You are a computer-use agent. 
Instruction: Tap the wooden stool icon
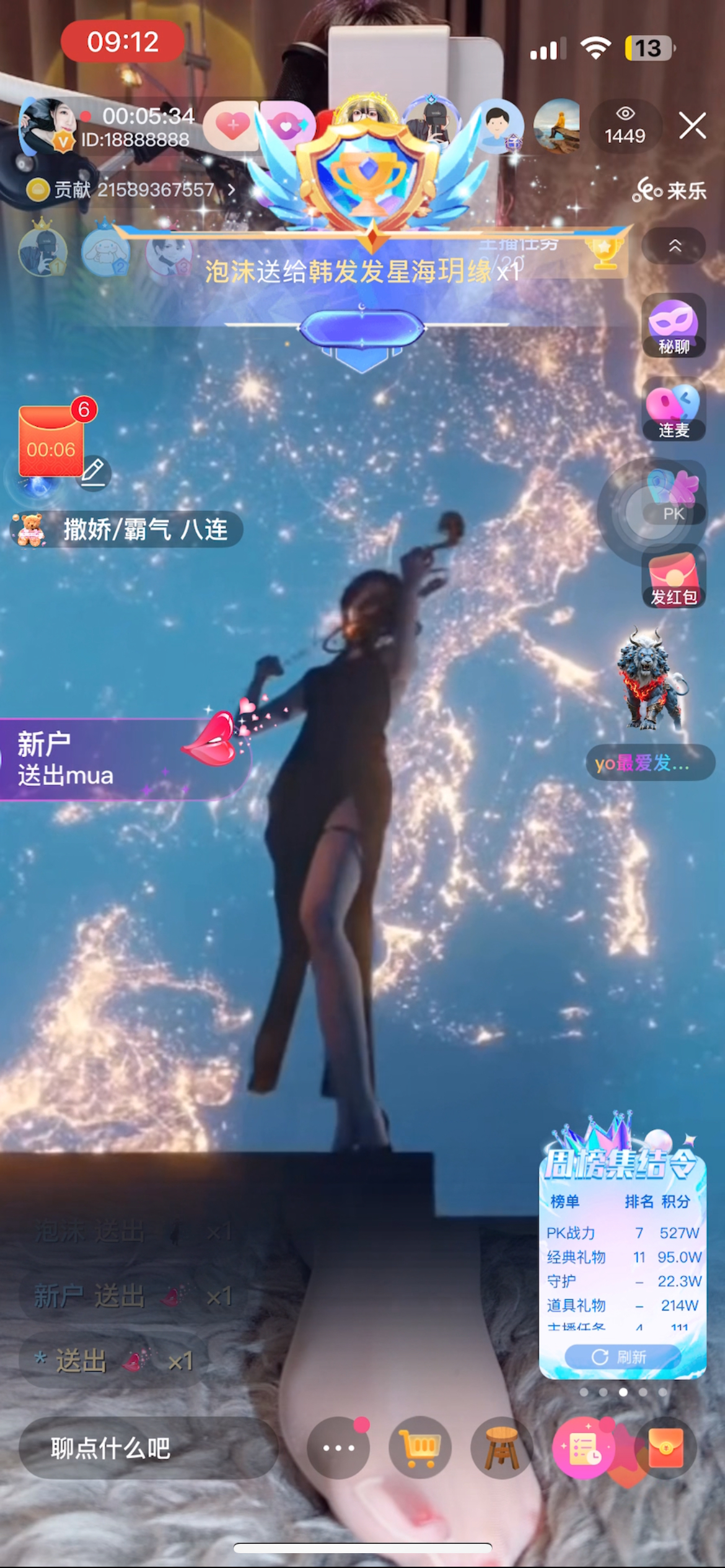coord(501,1448)
